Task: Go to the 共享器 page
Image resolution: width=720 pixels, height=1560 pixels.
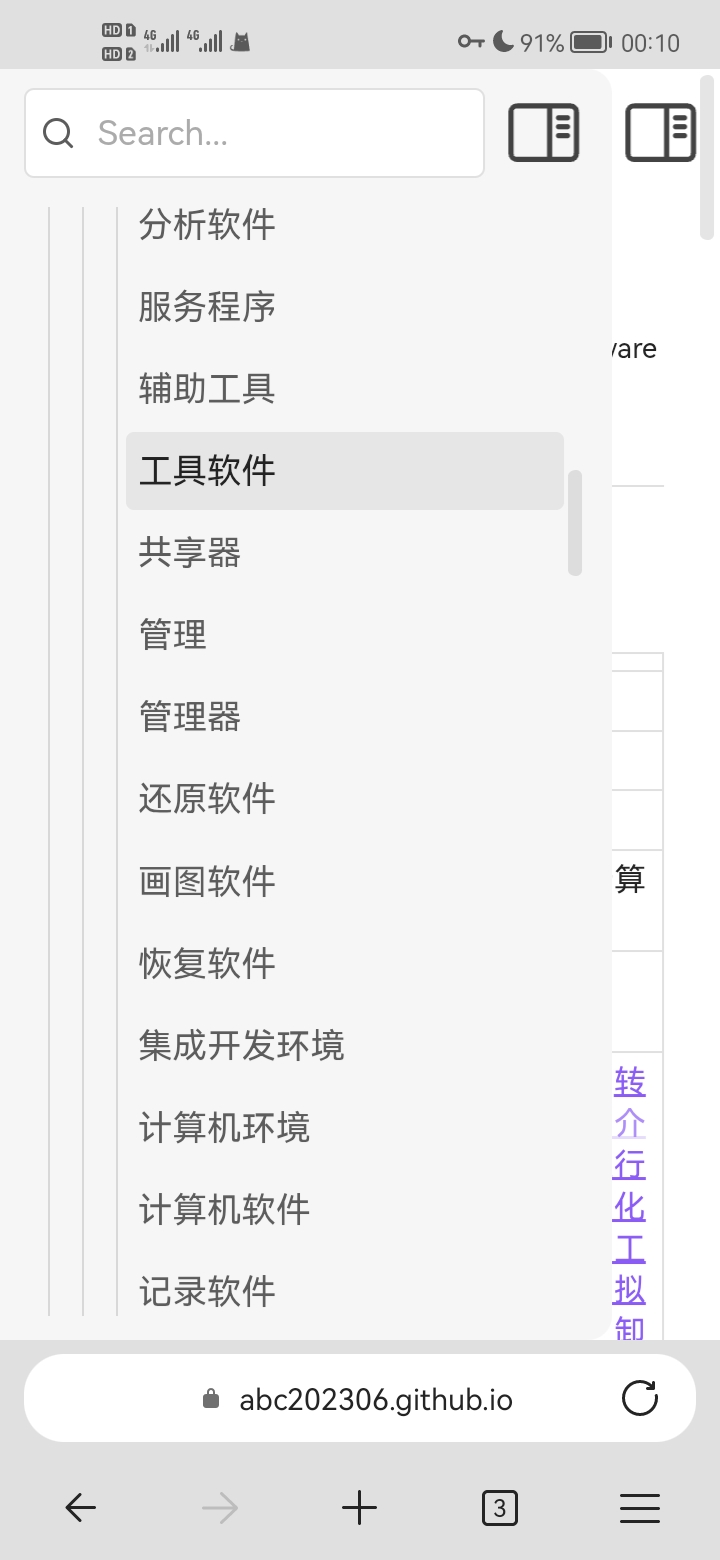Action: pyautogui.click(x=190, y=553)
